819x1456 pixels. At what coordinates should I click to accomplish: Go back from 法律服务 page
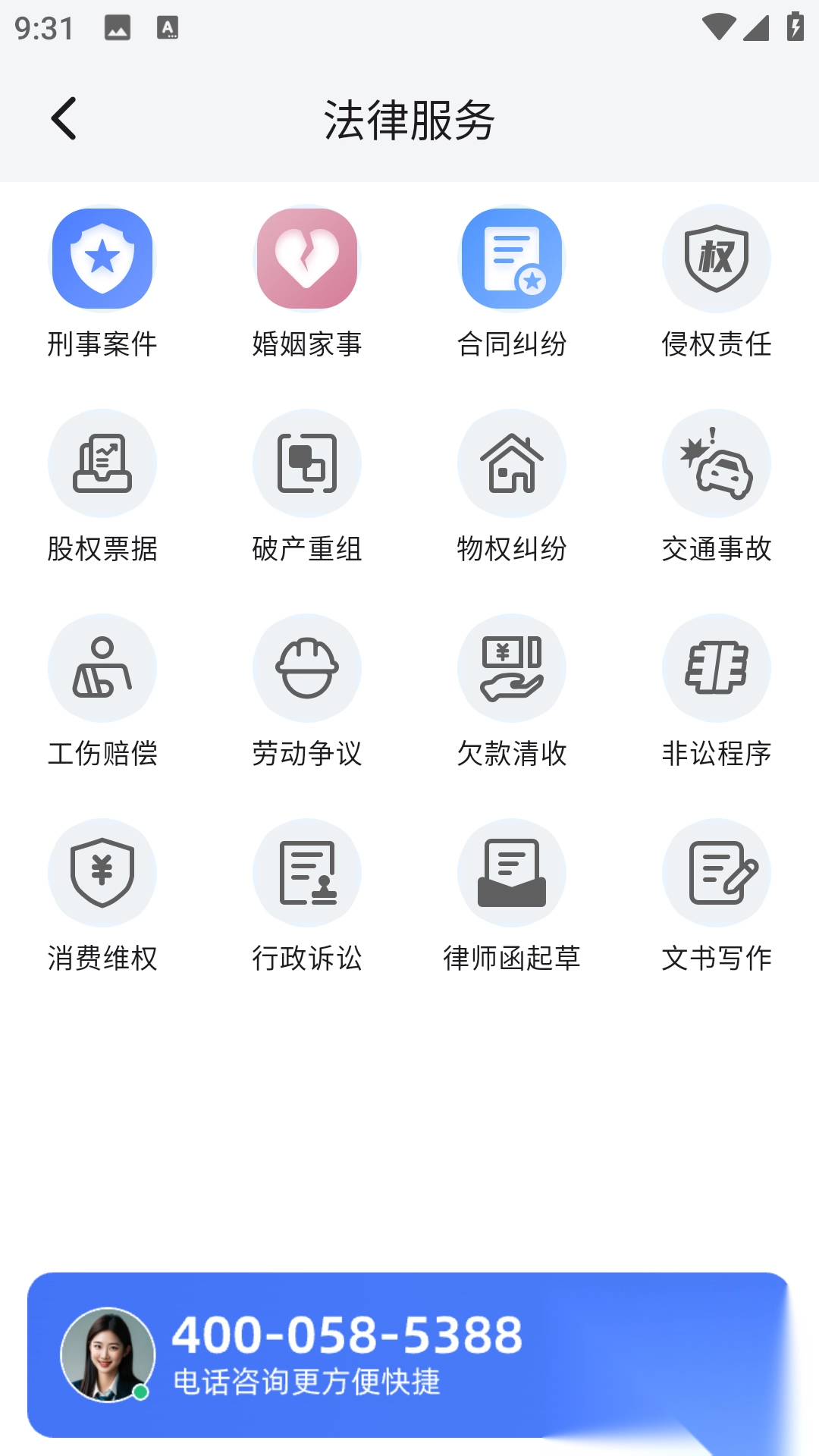tap(64, 118)
